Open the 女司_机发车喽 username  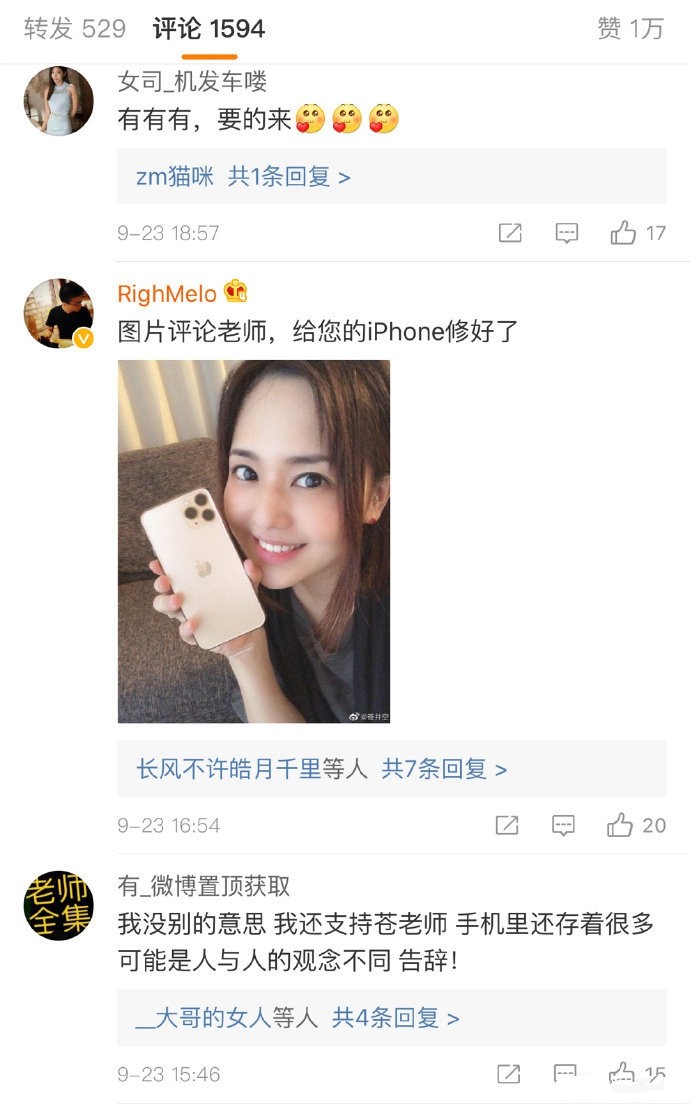click(x=192, y=82)
